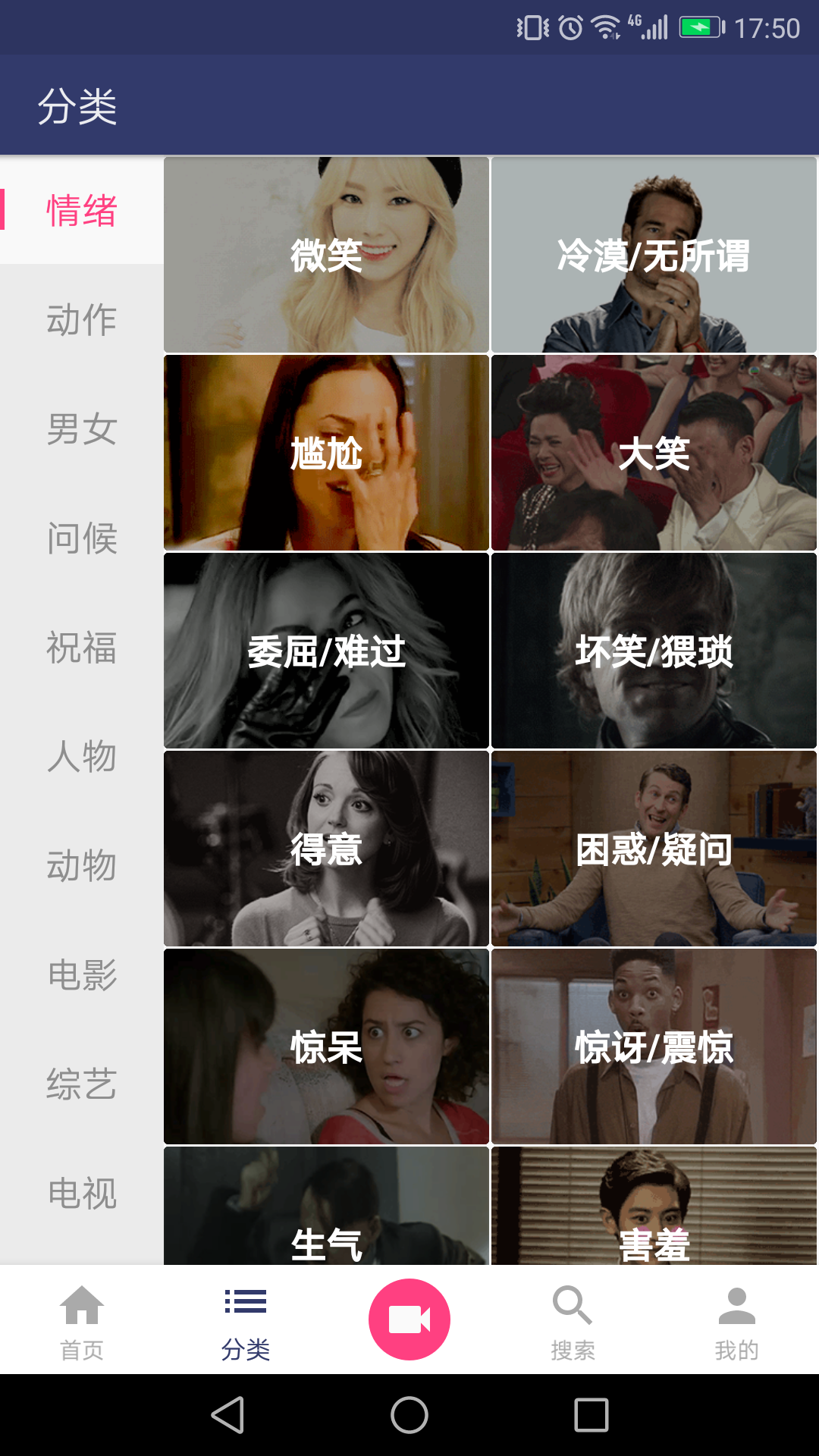
Task: Open the 惊讶/震惊 tile
Action: pos(654,1046)
